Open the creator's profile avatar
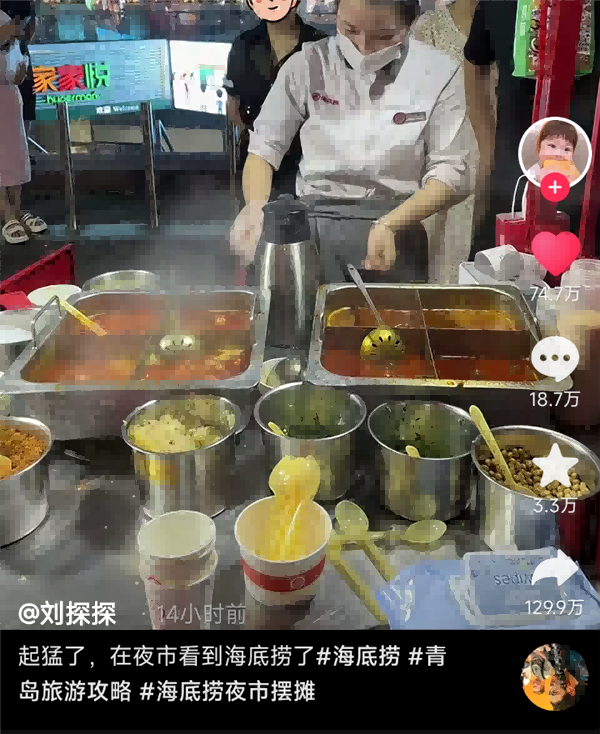This screenshot has height=734, width=600. click(x=554, y=152)
